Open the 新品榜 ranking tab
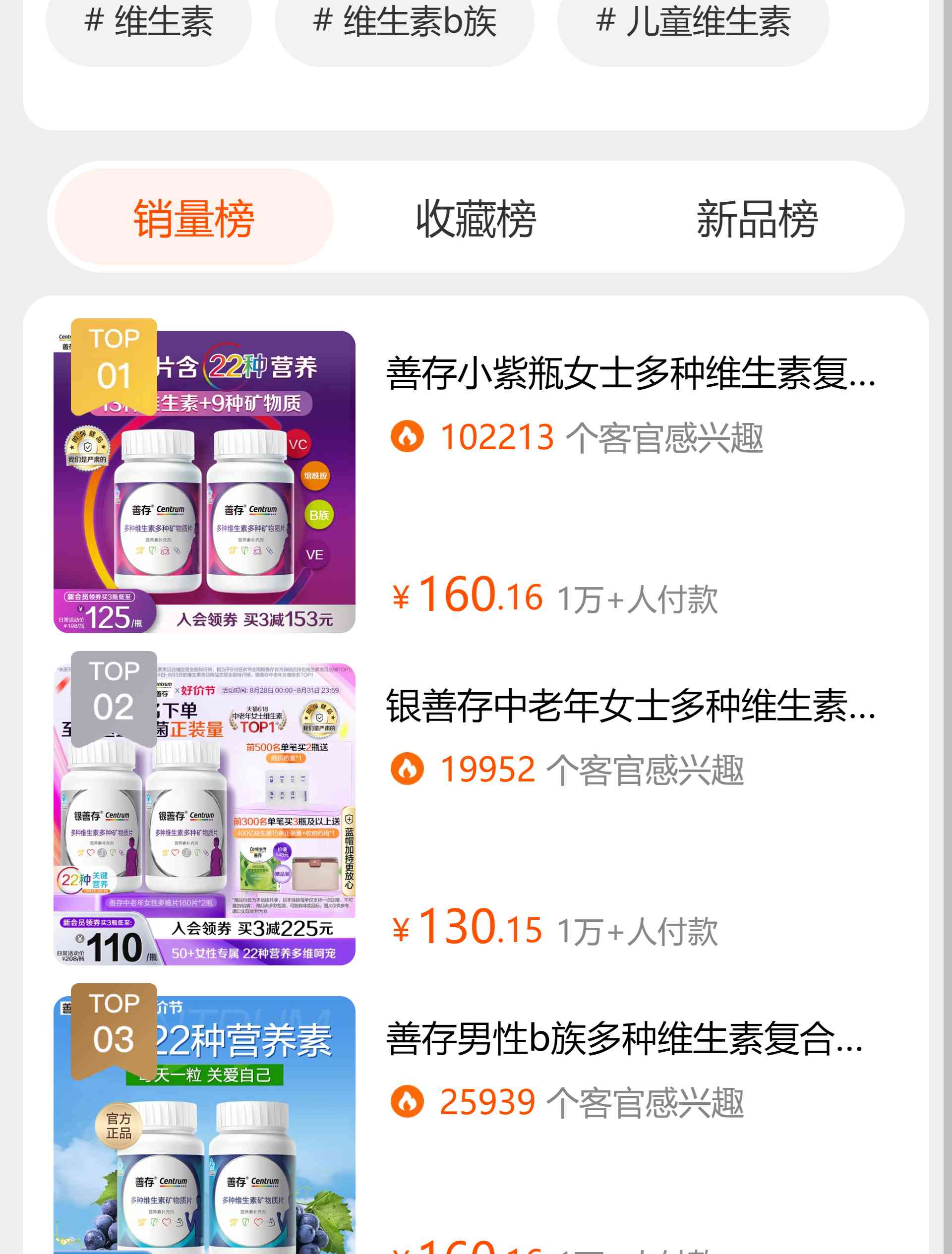The image size is (952, 1254). [x=757, y=218]
